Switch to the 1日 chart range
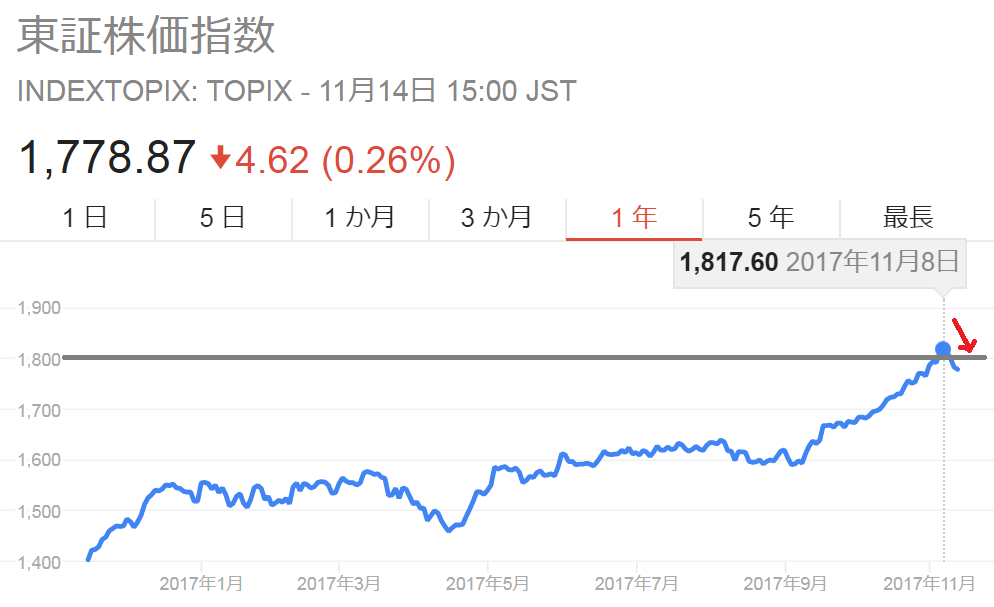 86,218
